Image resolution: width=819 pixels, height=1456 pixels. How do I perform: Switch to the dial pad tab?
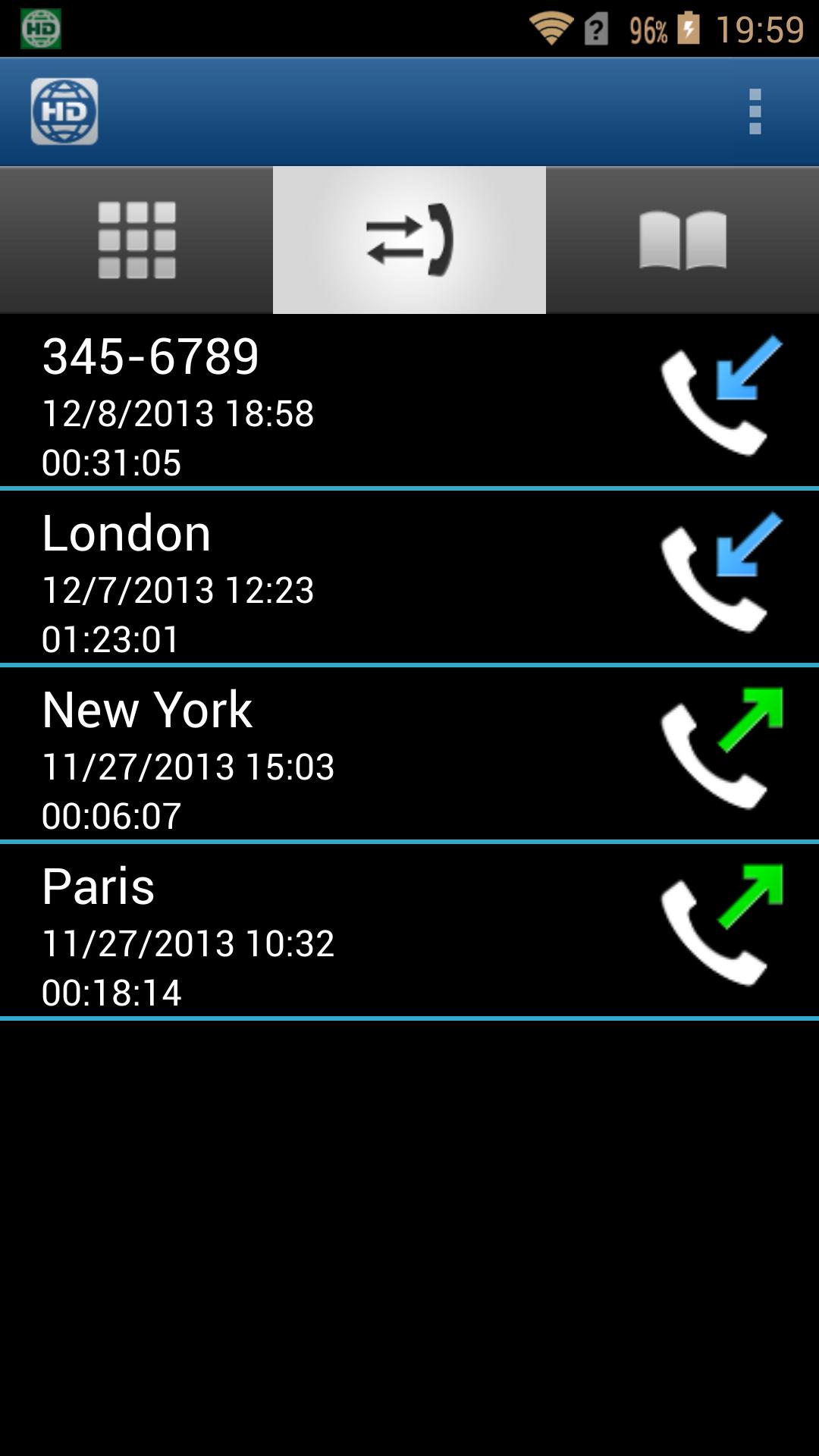[x=136, y=240]
